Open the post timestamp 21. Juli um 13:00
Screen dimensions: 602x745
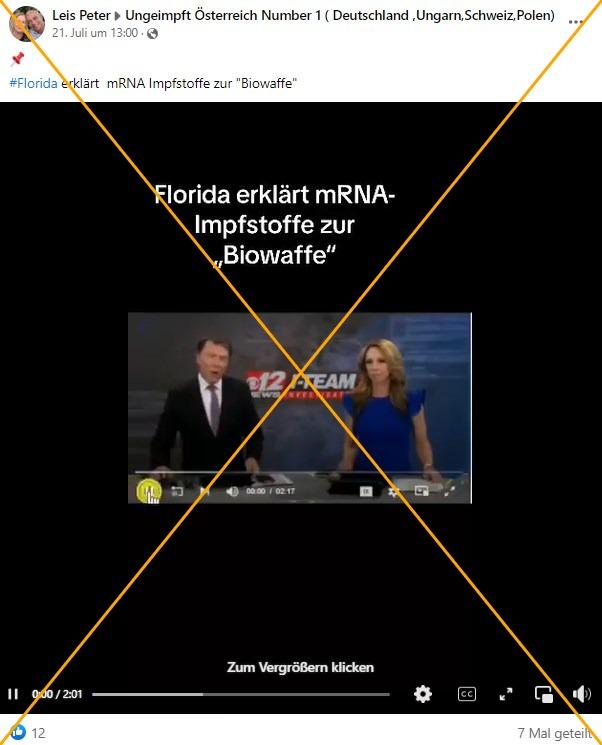pos(96,33)
